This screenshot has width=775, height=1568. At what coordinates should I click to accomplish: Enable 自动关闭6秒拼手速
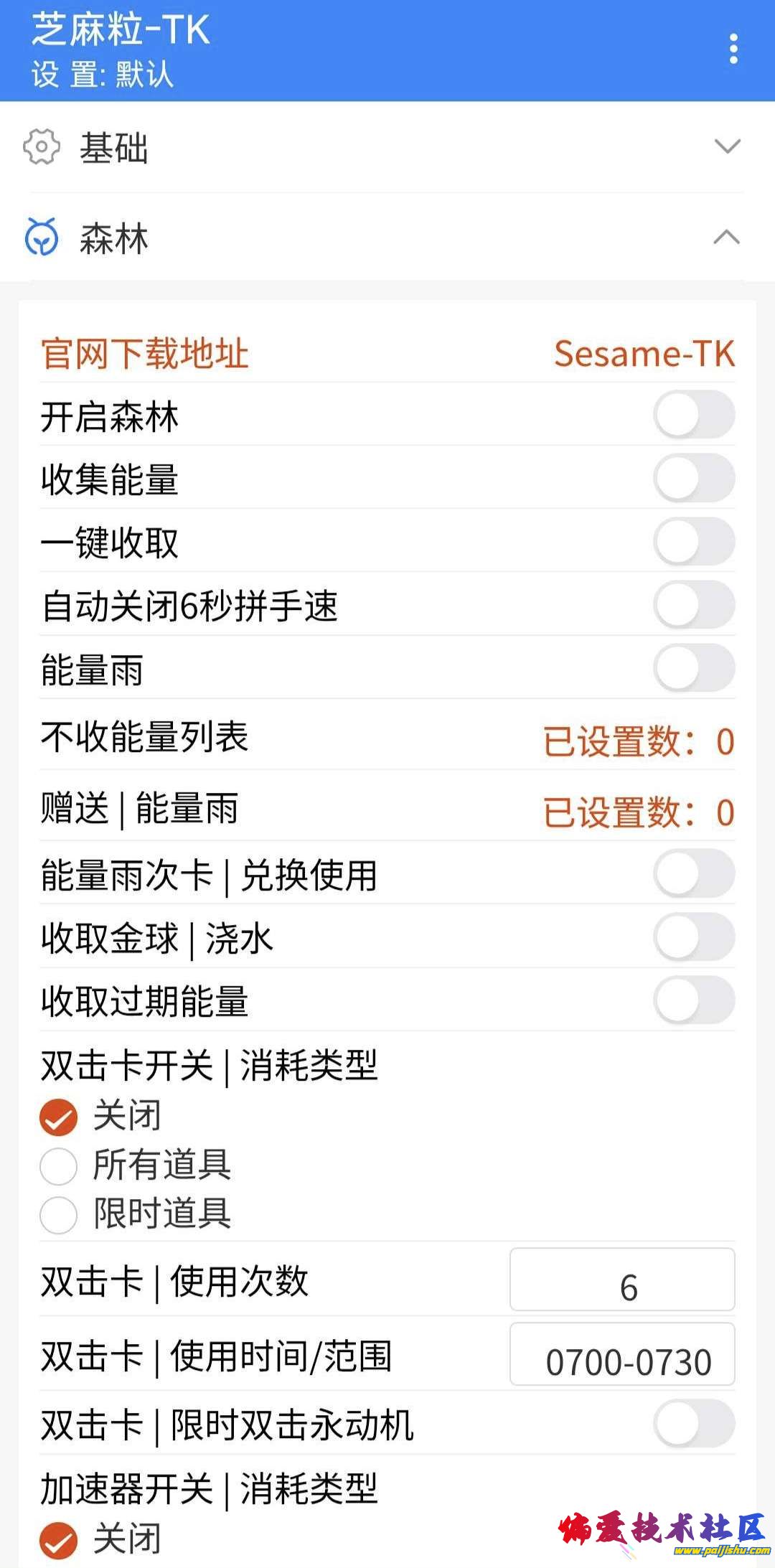point(693,604)
